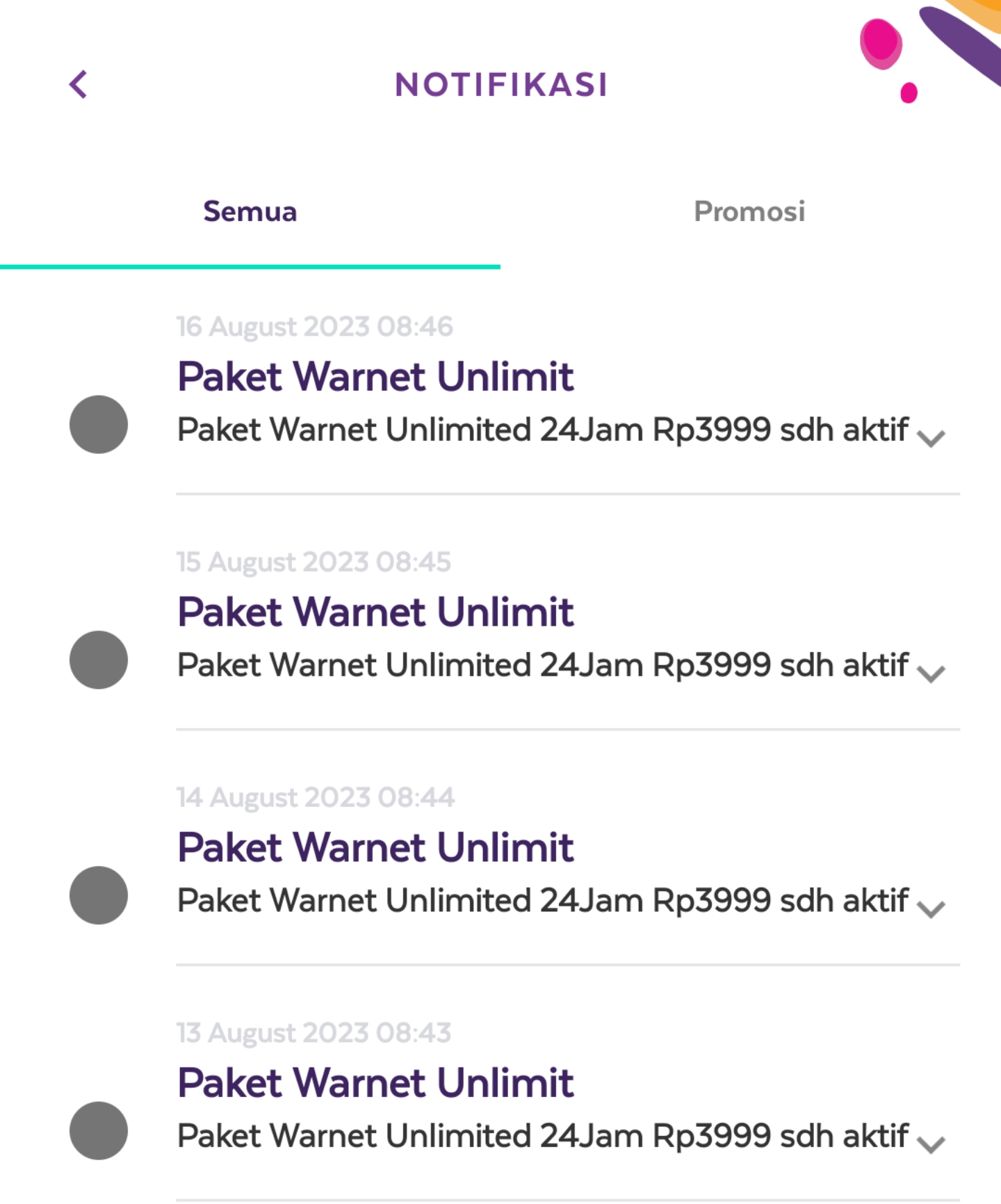Expand the 14 August notification message
Screen dimensions: 1001x1204
[x=931, y=906]
